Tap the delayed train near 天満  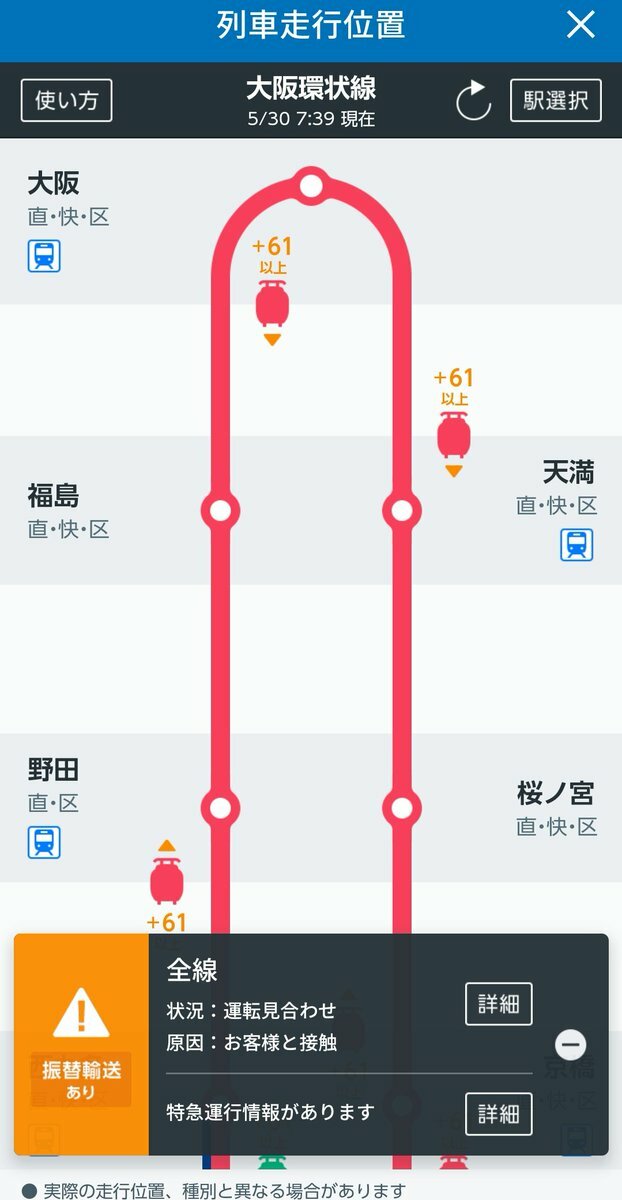tap(454, 435)
